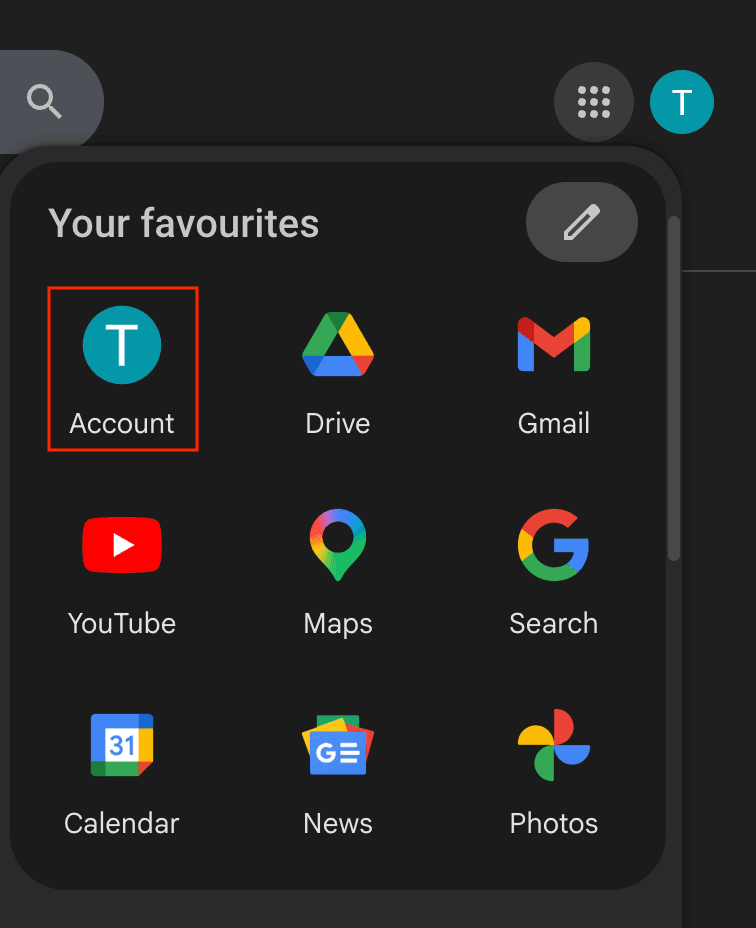
Task: Click the YouTube text label
Action: (122, 623)
